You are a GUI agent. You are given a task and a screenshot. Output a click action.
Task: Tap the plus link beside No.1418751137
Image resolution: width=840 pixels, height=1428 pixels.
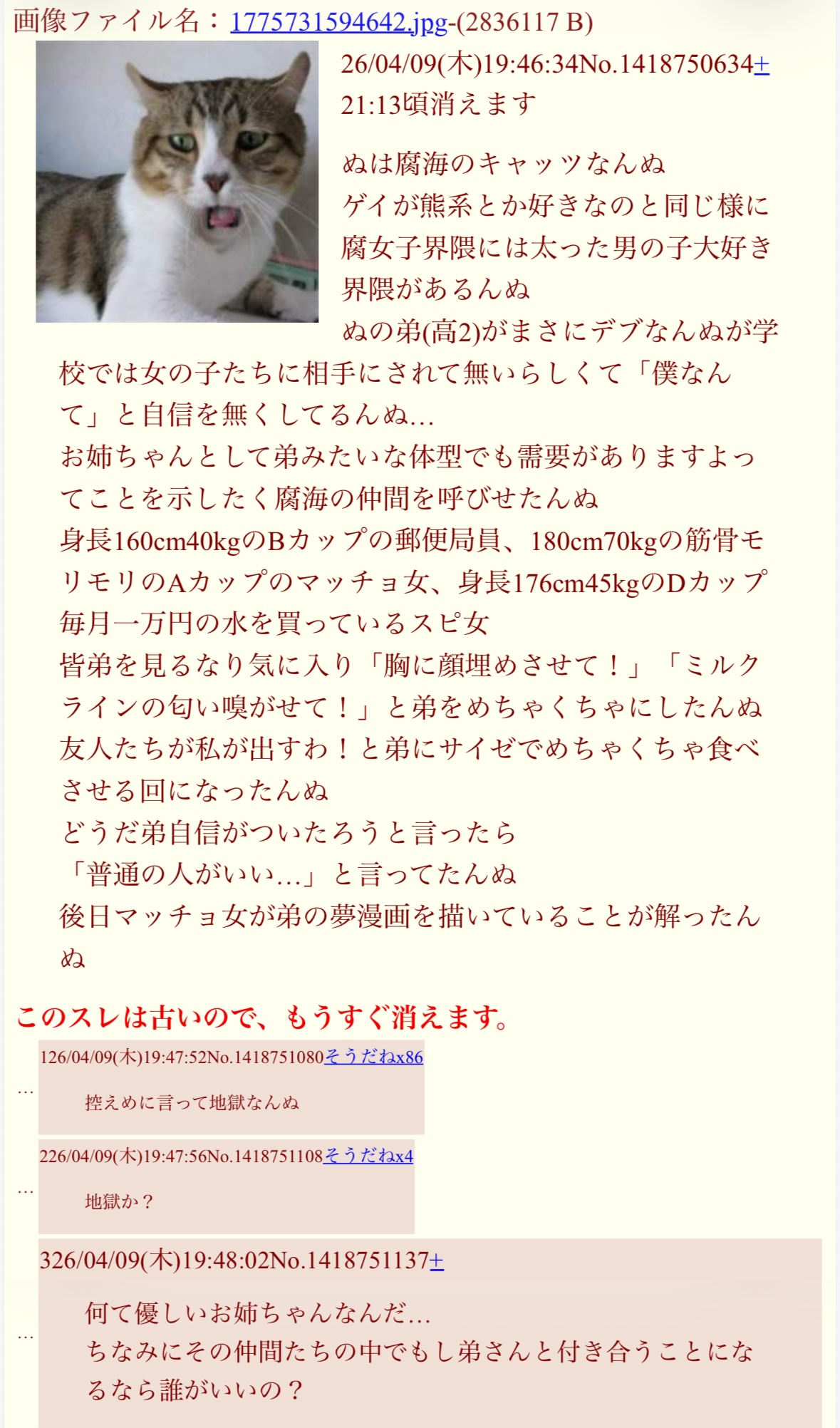[437, 1261]
